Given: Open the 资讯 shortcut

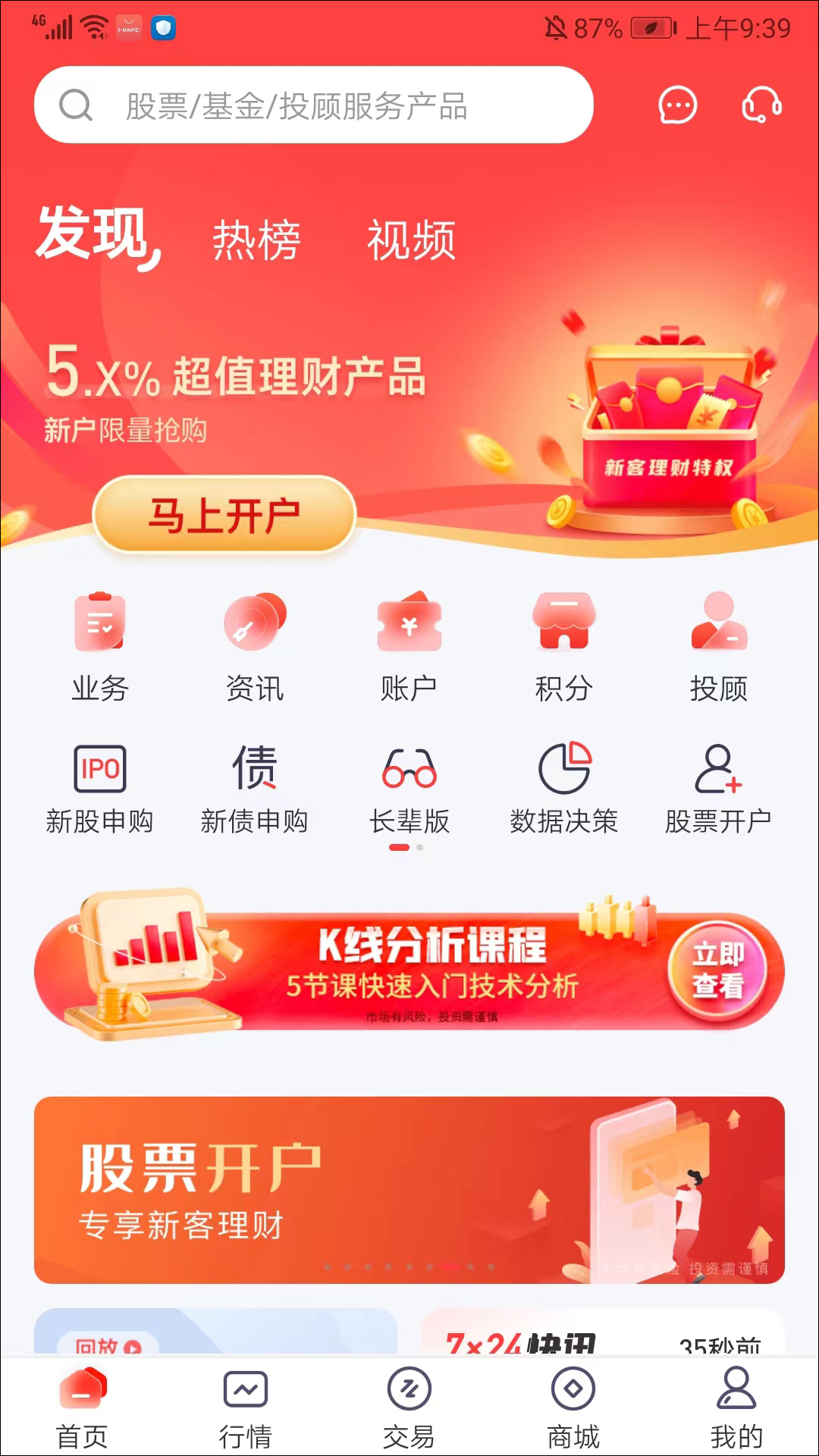Looking at the screenshot, I should click(255, 646).
